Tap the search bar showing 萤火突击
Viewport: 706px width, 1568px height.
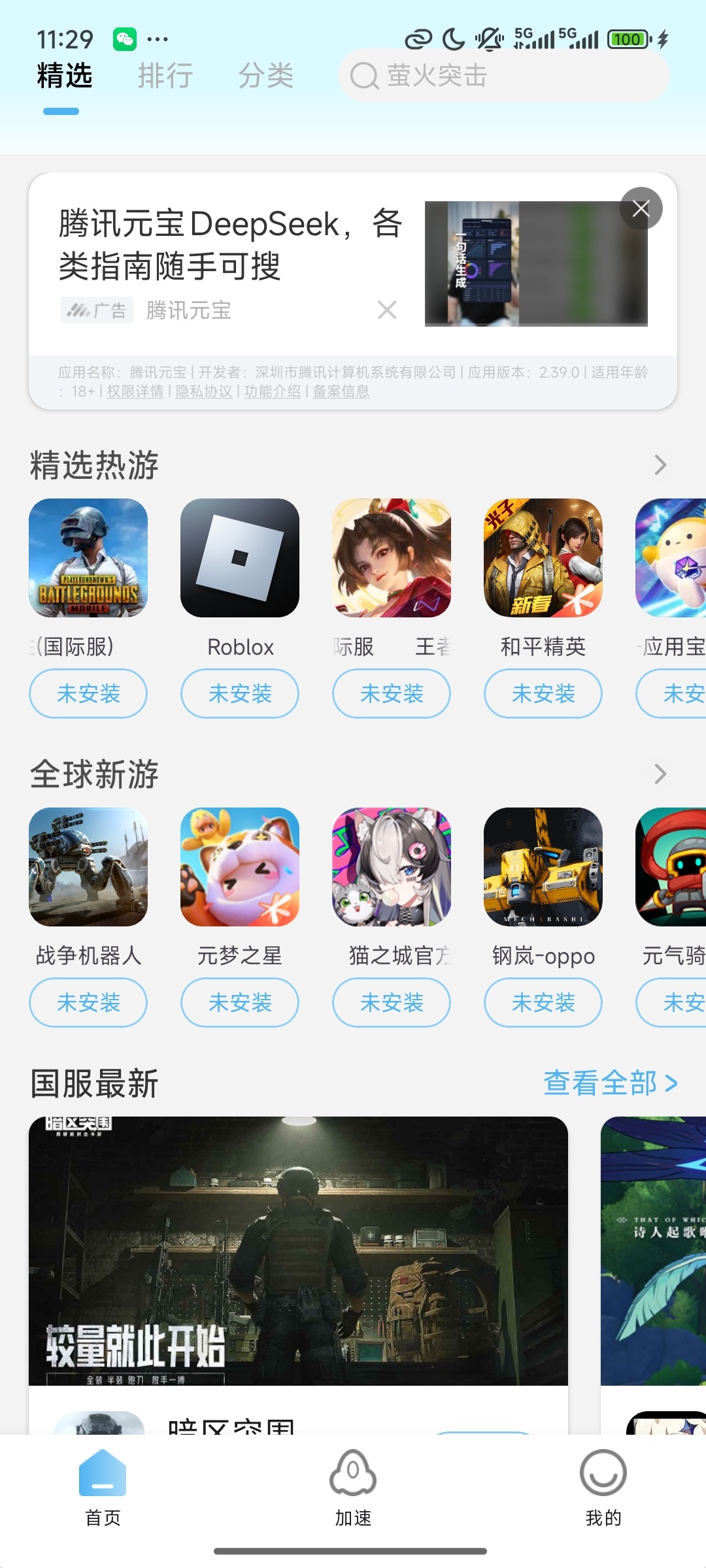pyautogui.click(x=503, y=76)
